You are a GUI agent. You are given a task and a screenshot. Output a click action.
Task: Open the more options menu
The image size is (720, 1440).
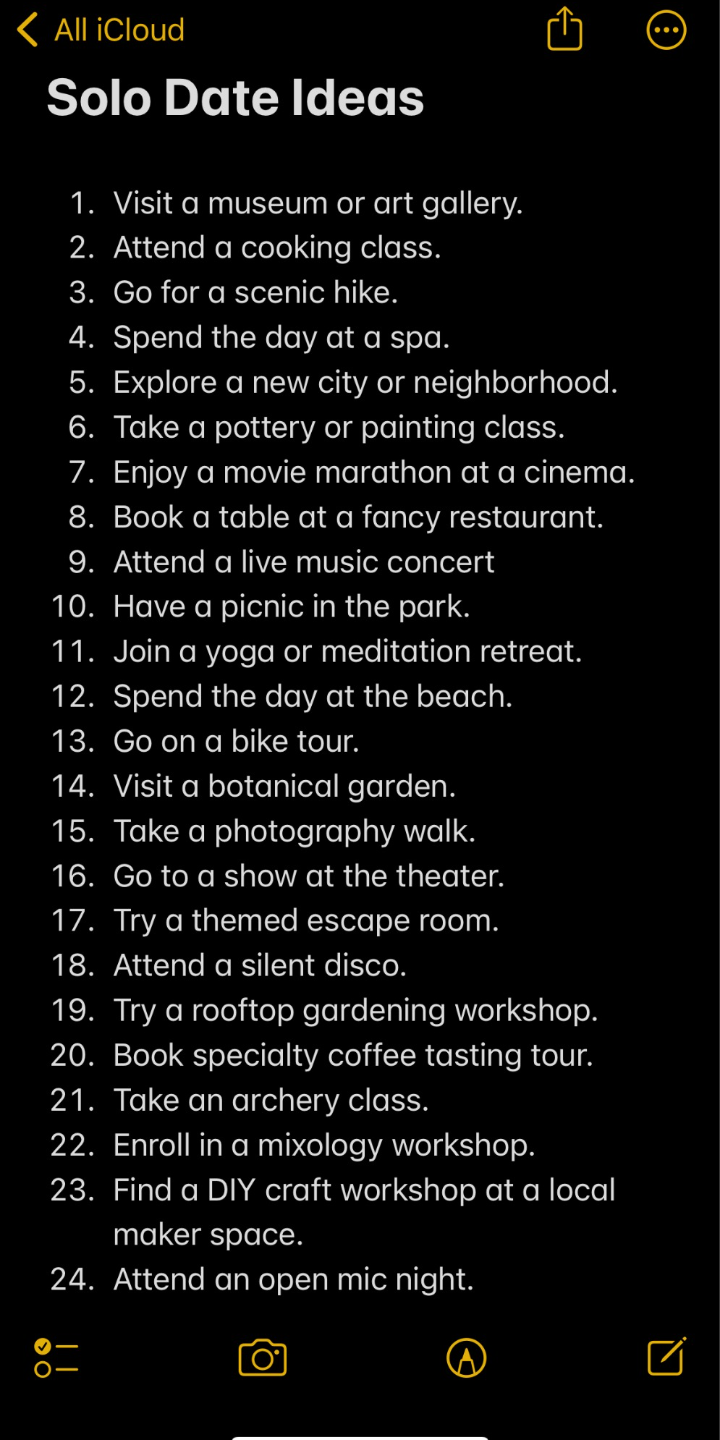coord(666,30)
